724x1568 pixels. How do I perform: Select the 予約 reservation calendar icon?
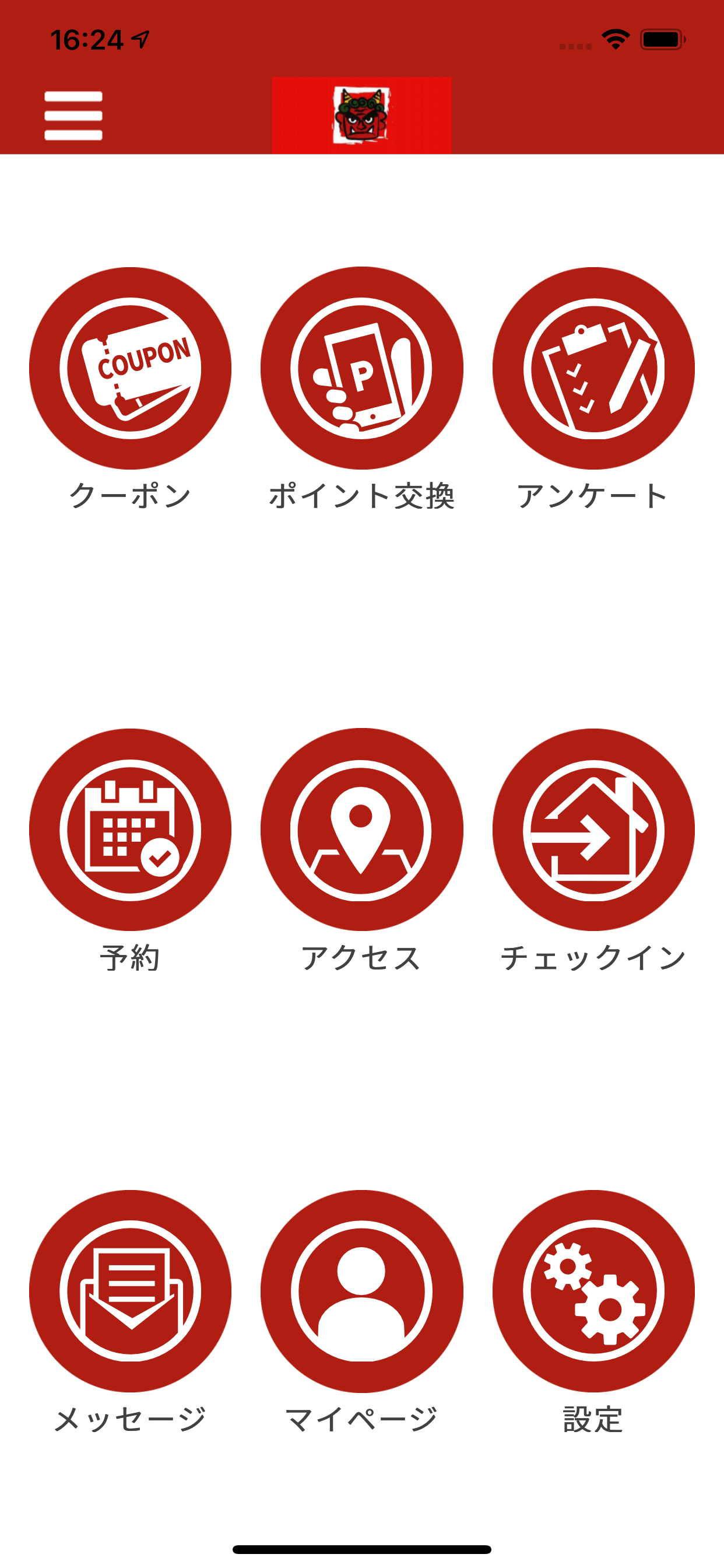(130, 834)
